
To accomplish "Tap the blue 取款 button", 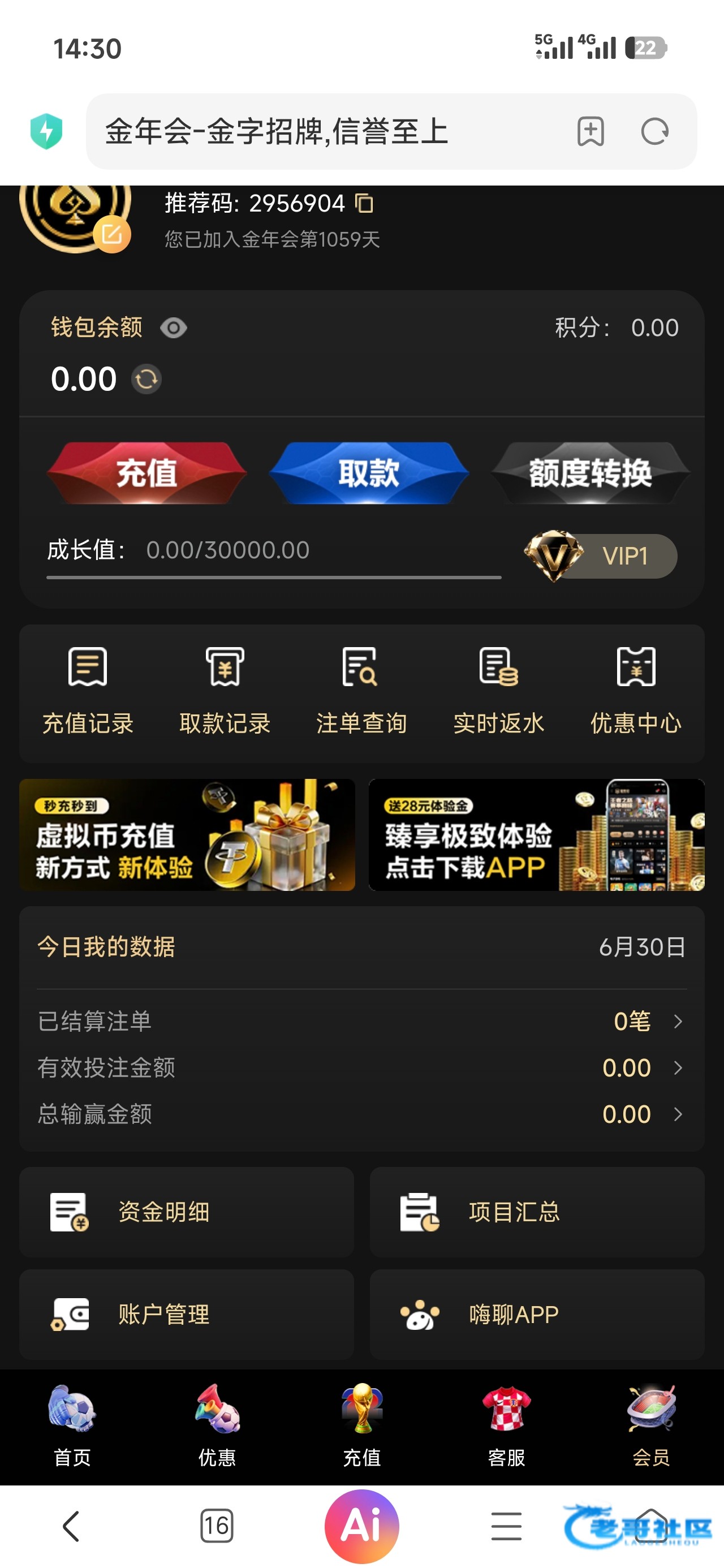I will coord(369,473).
